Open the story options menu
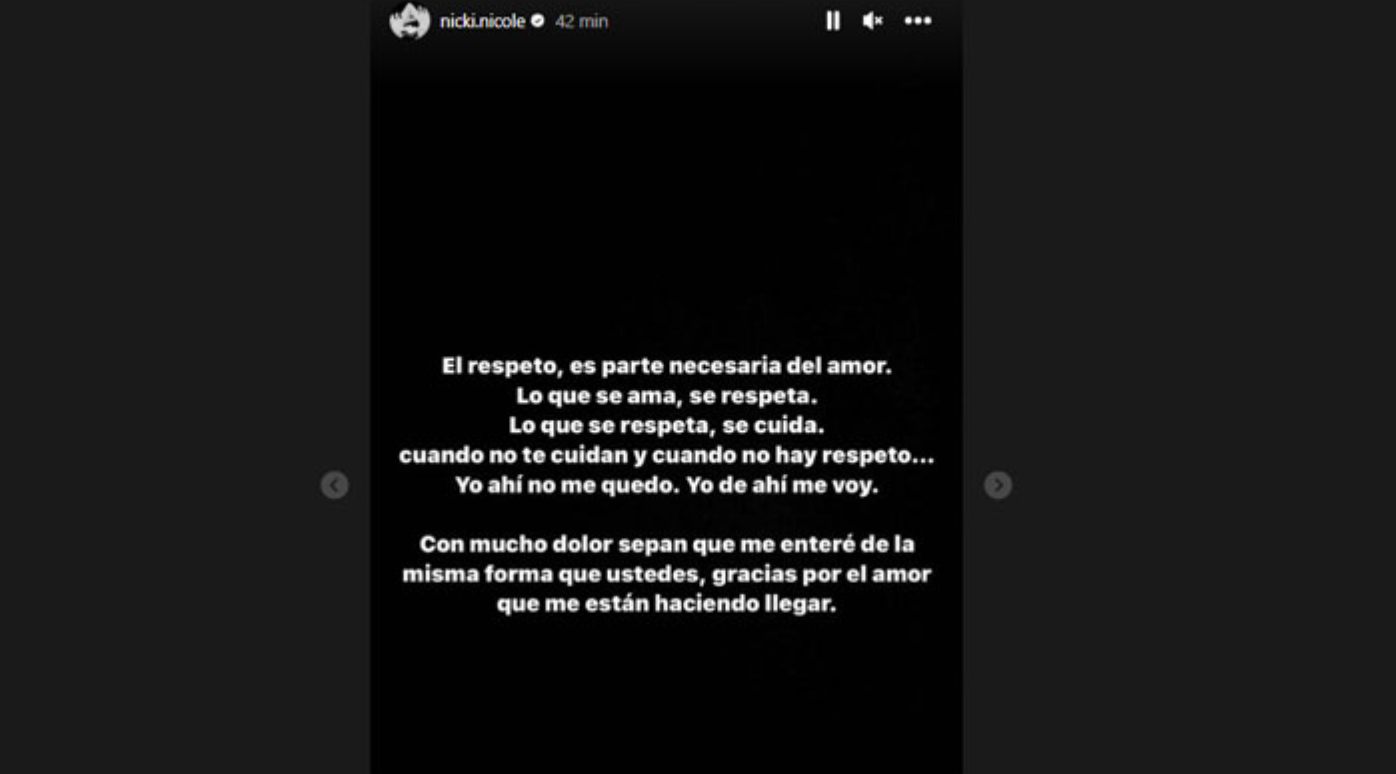The image size is (1396, 774). pos(918,21)
